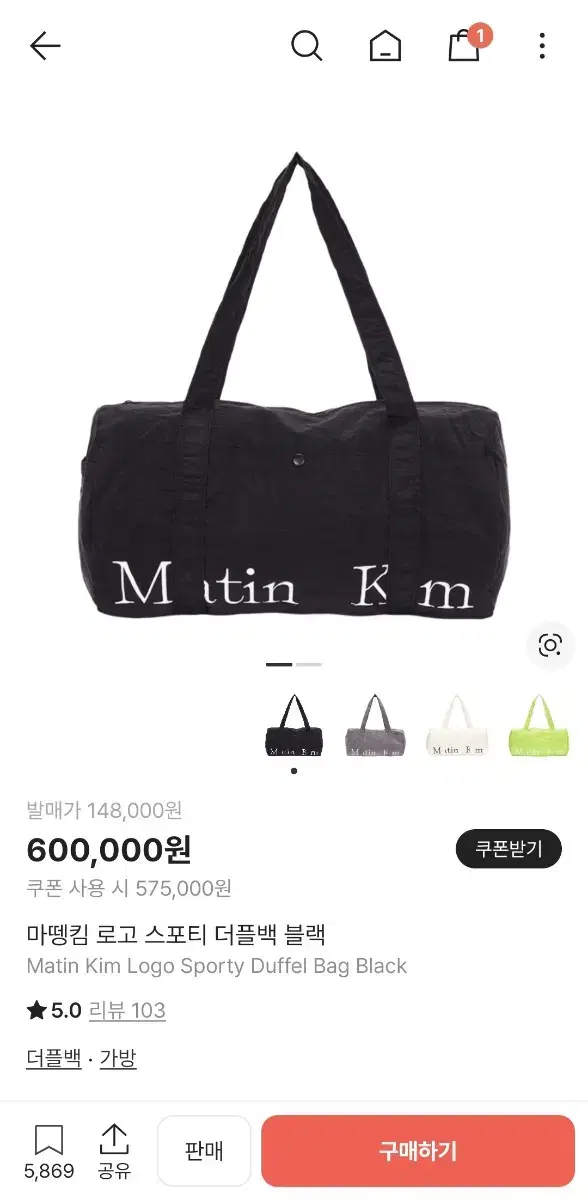Select the lime green bag thumbnail
588x1200 pixels.
click(x=538, y=725)
